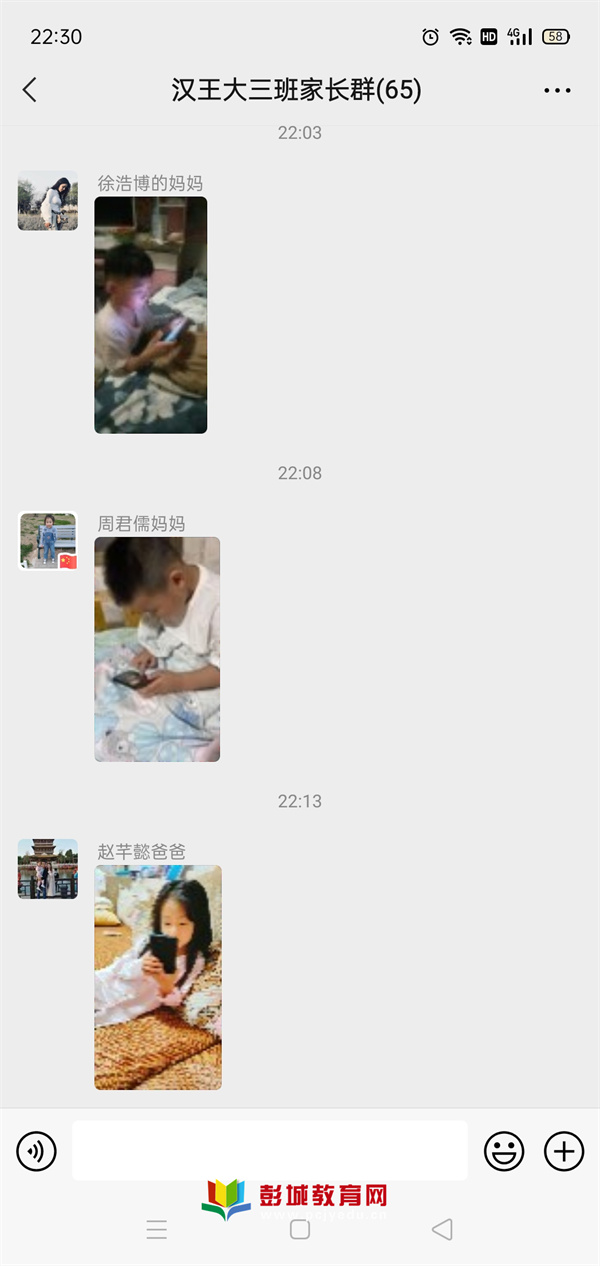600x1266 pixels.
Task: View 徐浩博的妈妈's profile avatar
Action: point(47,201)
